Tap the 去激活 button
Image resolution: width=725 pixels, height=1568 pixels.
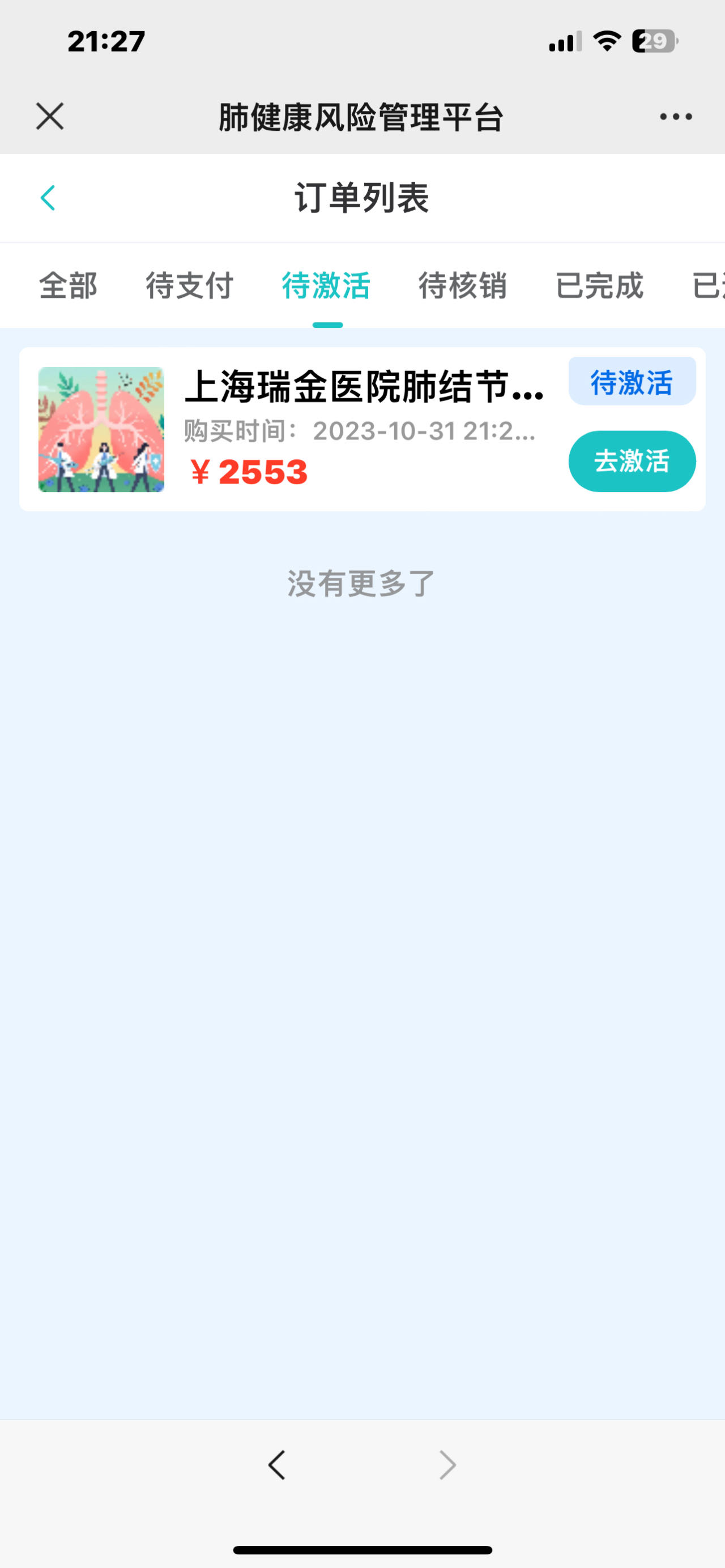[x=631, y=462]
